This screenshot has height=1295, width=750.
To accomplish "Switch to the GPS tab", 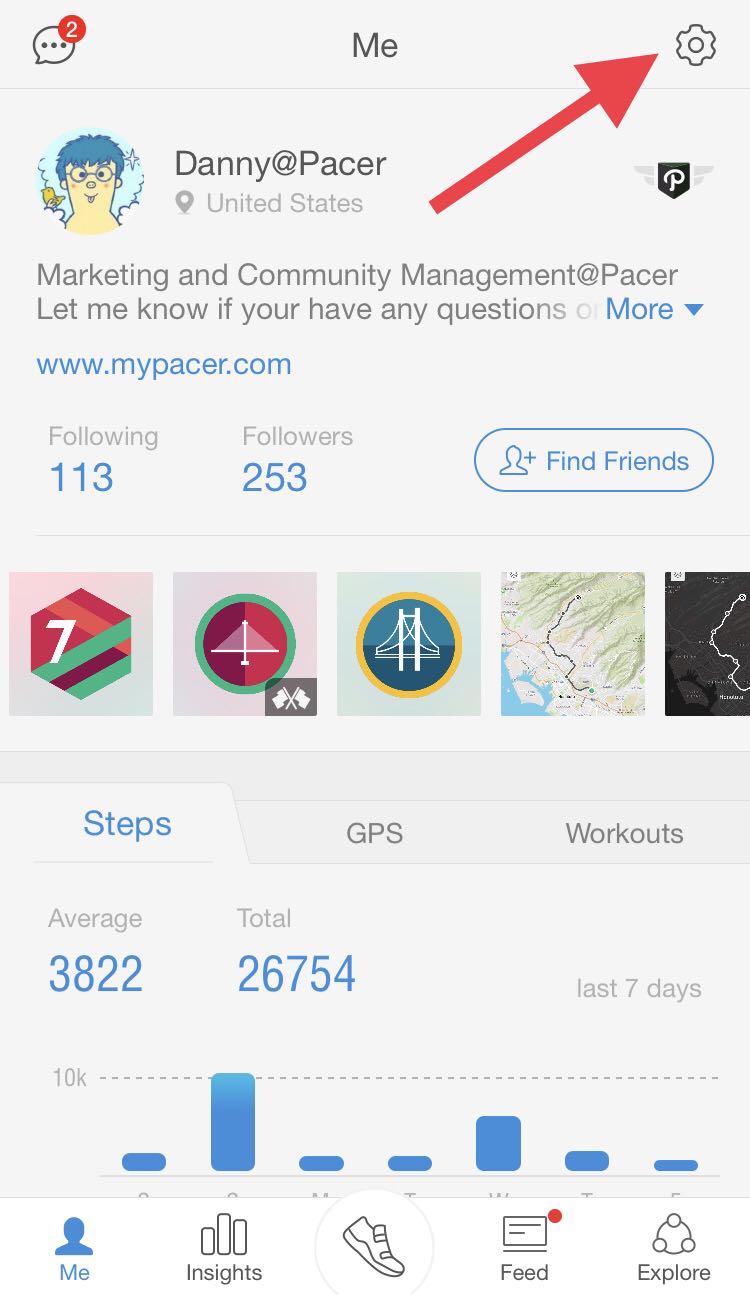I will click(375, 833).
